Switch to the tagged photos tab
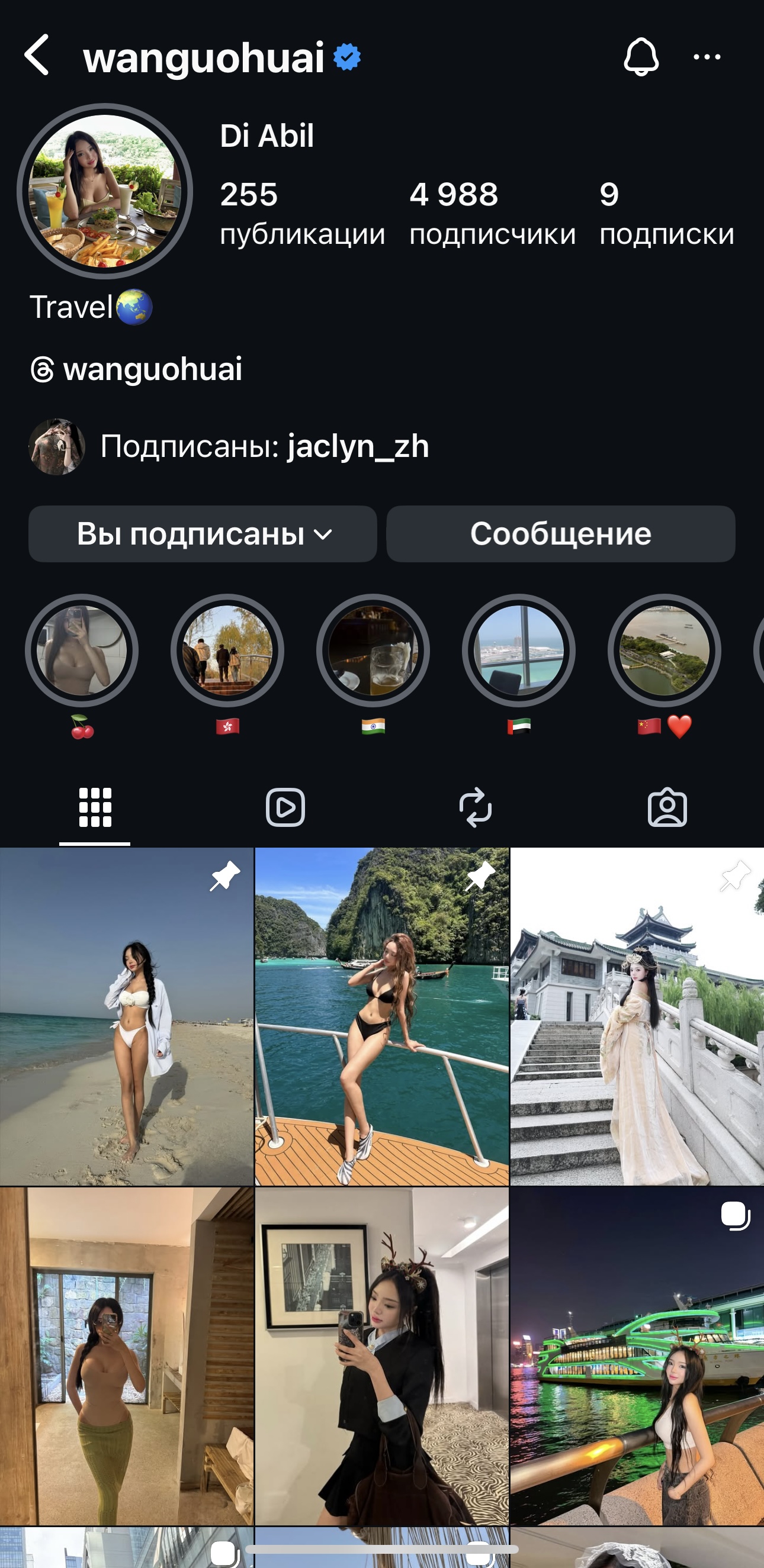764x1568 pixels. (x=667, y=808)
